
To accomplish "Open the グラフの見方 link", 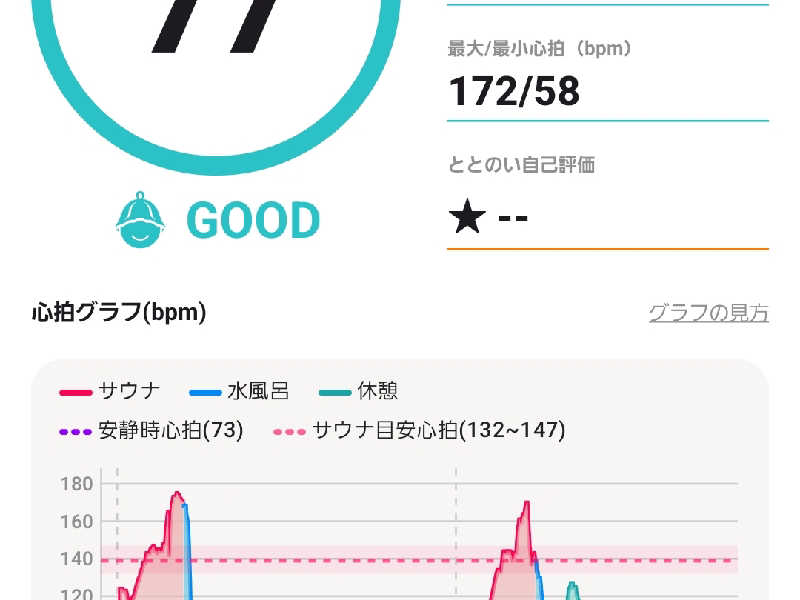I will point(708,313).
